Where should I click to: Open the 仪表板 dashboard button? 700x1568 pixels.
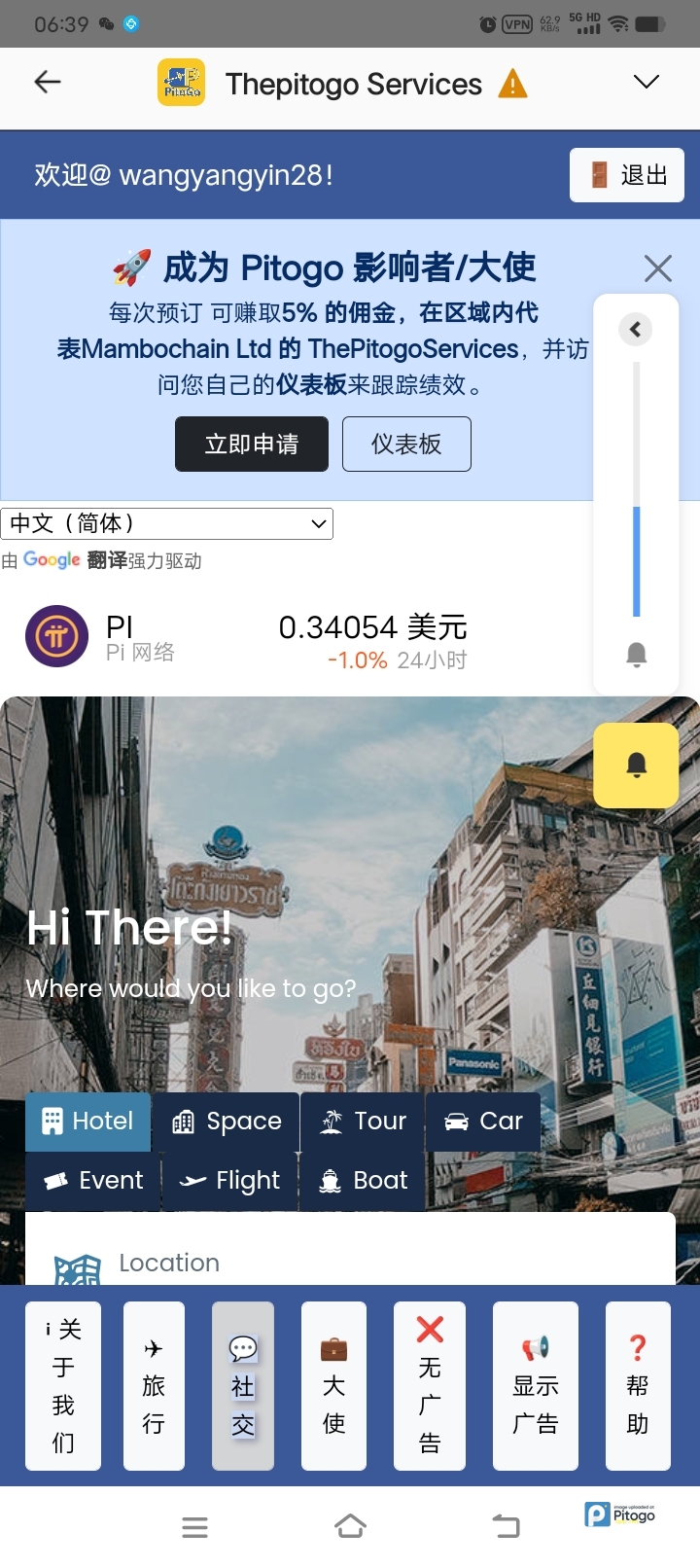(x=406, y=444)
